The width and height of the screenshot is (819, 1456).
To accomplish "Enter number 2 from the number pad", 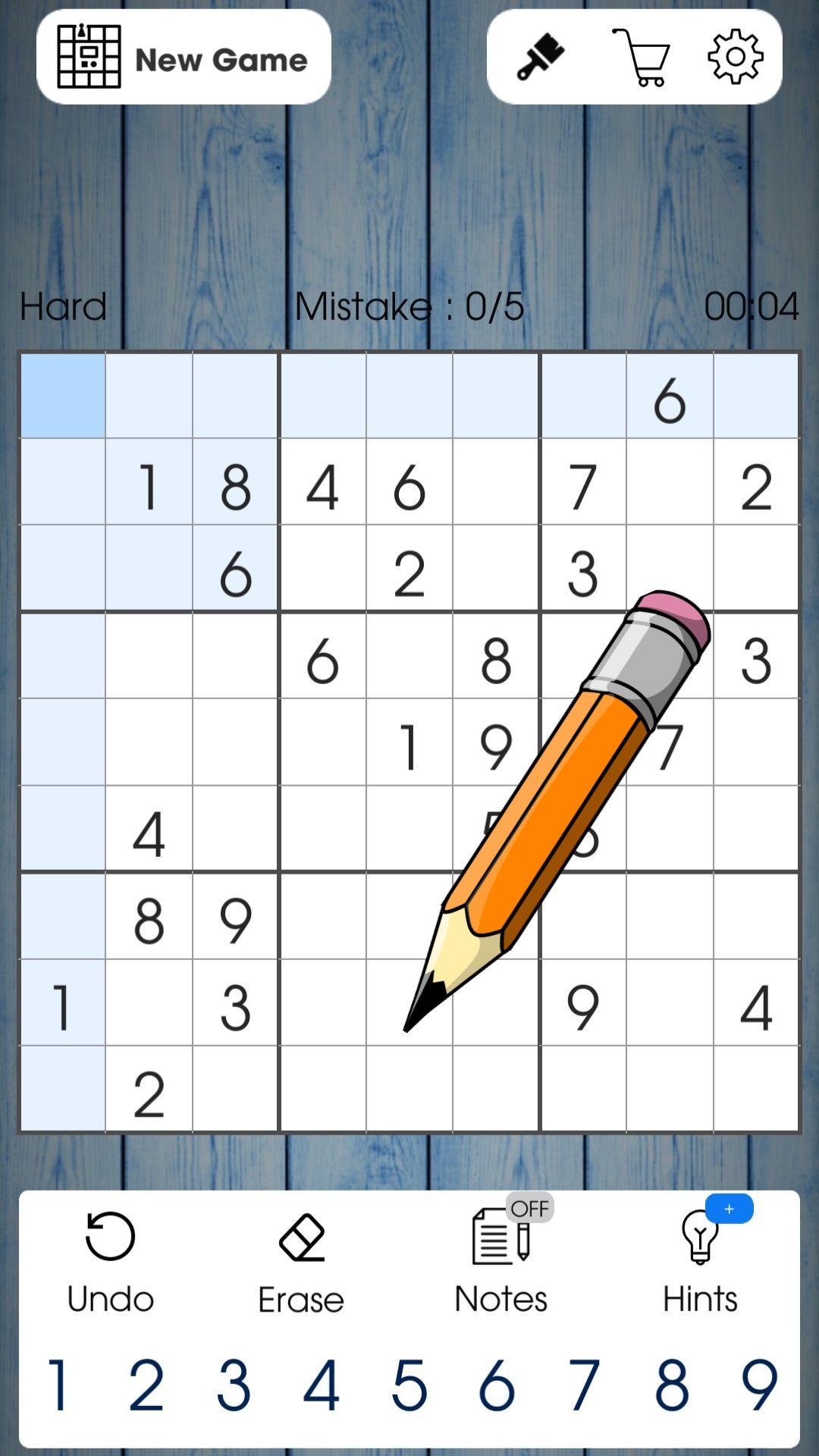I will click(x=146, y=1385).
